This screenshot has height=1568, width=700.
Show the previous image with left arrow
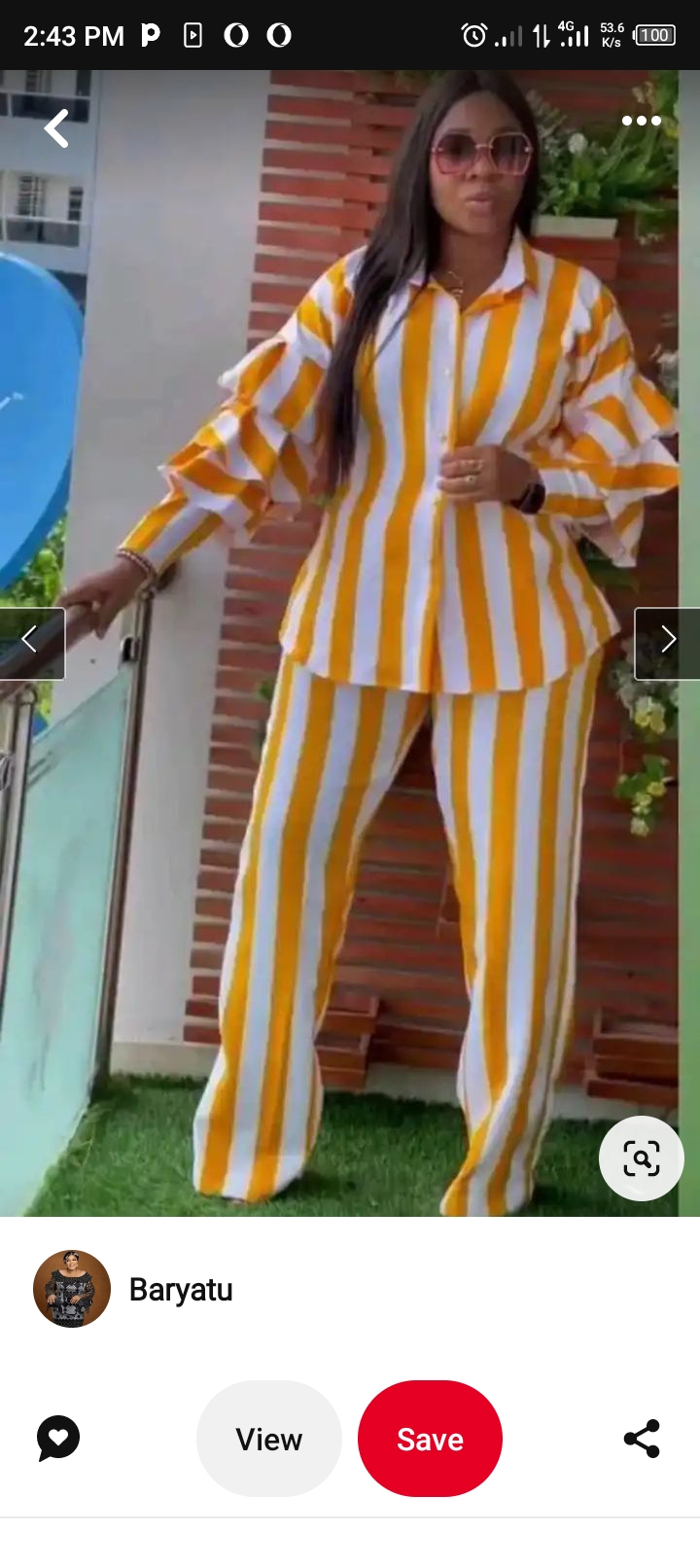pyautogui.click(x=31, y=641)
